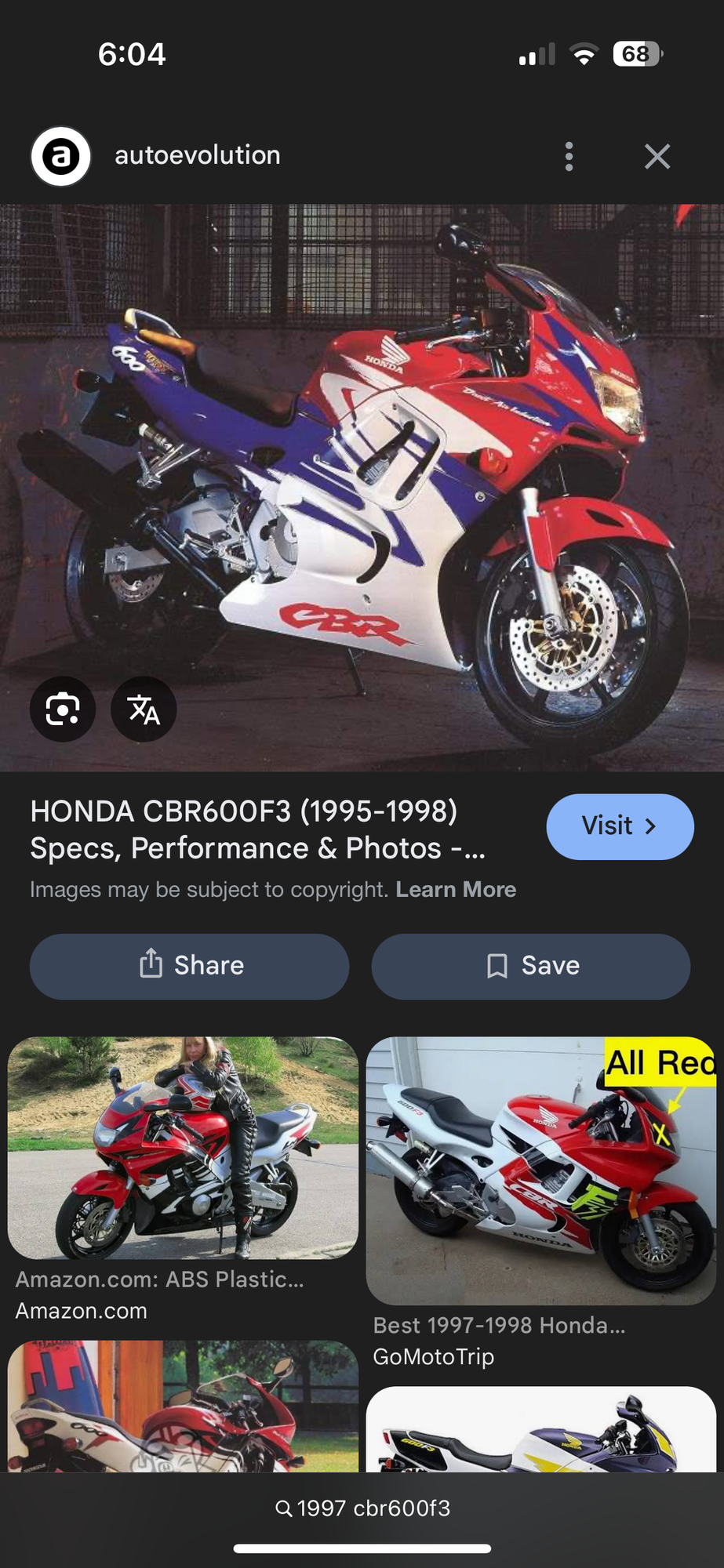Open the HONDA CBR600F3 Specs title link
Viewport: 724px width, 1568px height.
point(258,829)
